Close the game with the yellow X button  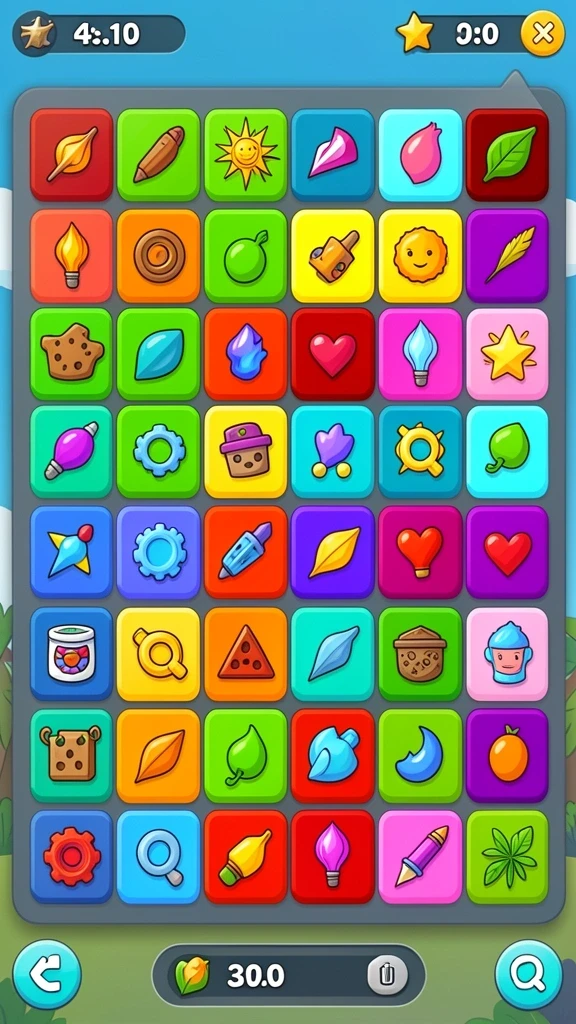coord(543,33)
